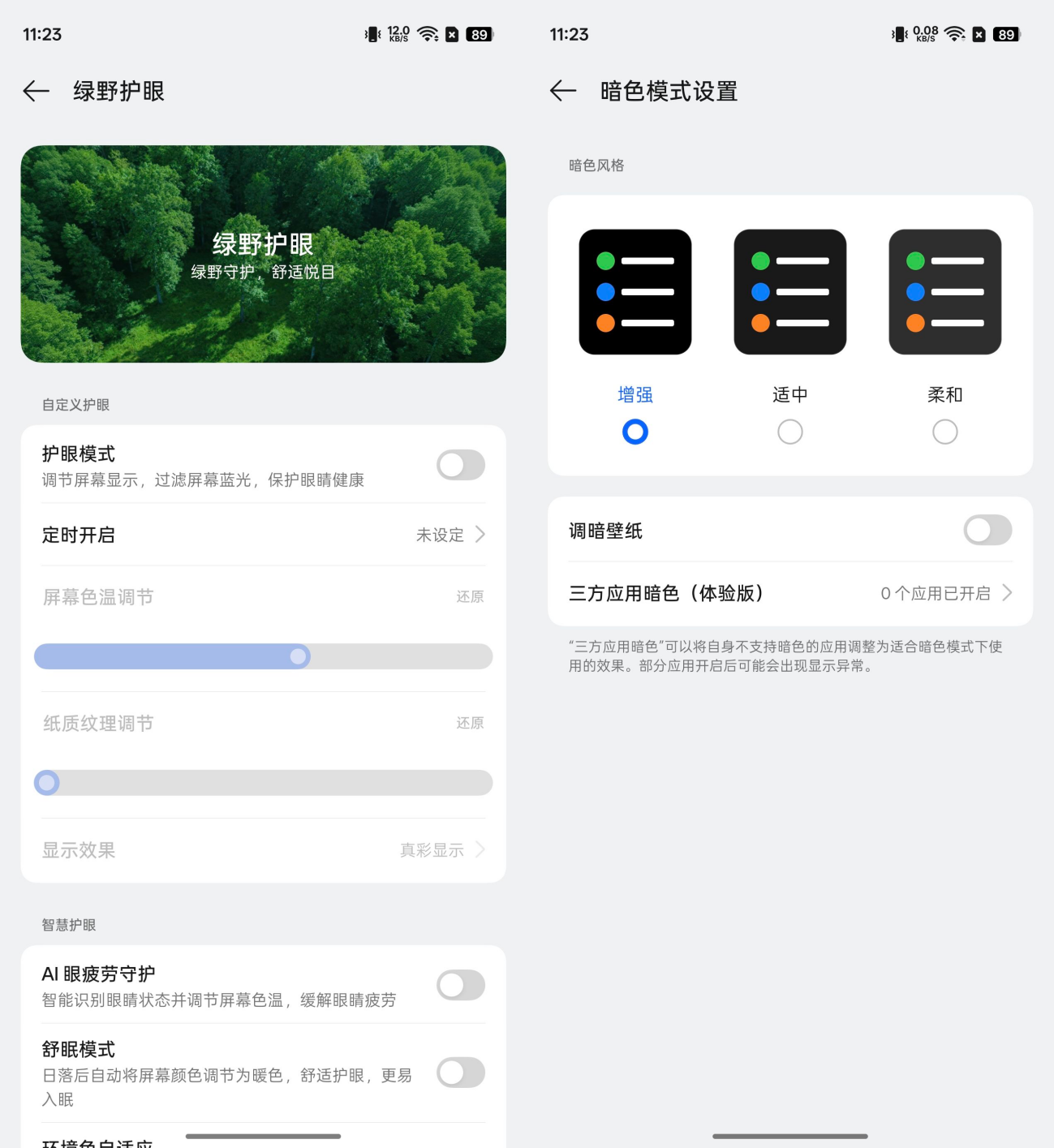Enable AI 眼疲劳守护
This screenshot has height=1148, width=1054.
point(460,985)
